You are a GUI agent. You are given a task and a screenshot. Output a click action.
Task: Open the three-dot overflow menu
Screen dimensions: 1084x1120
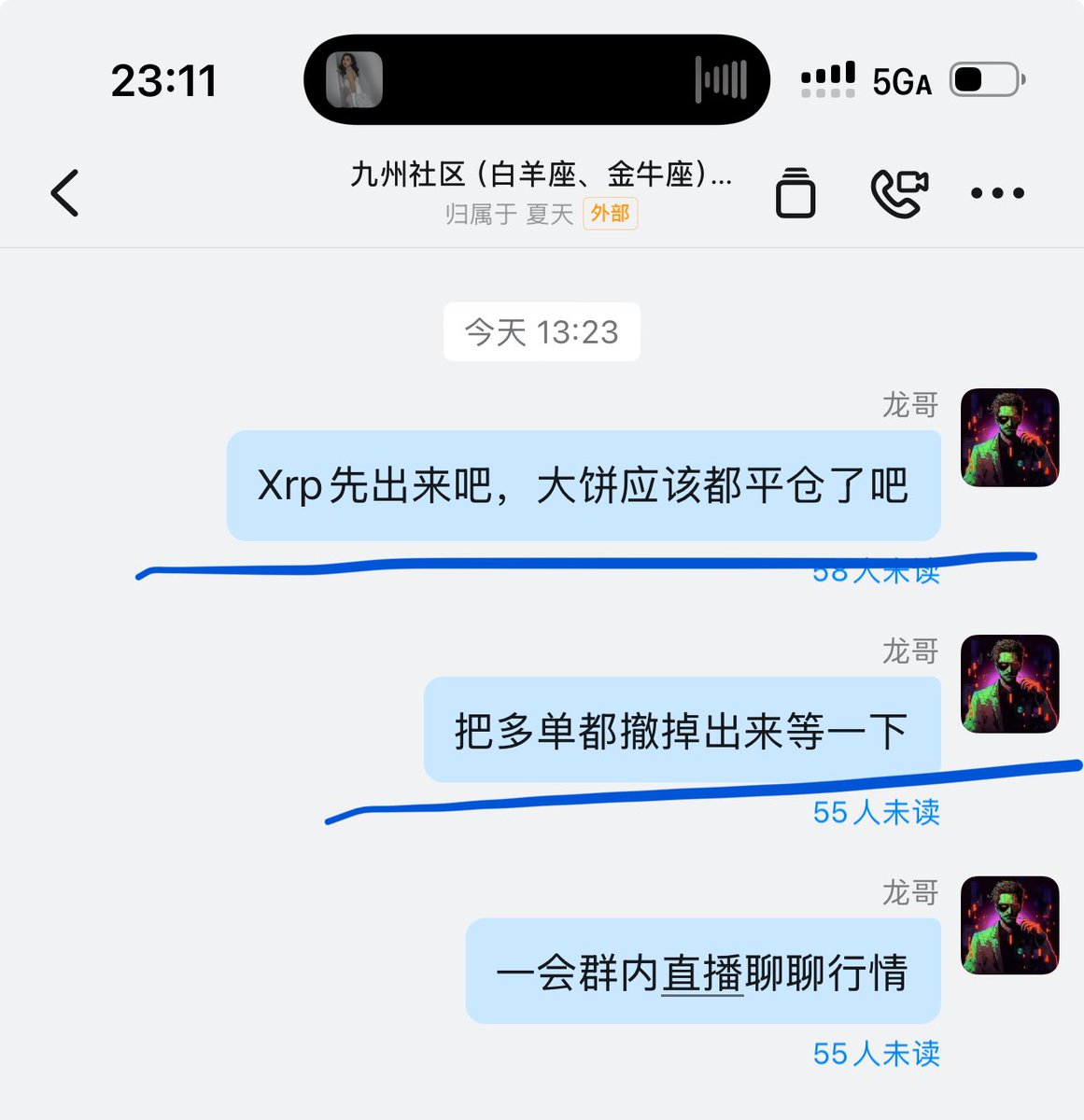[997, 193]
